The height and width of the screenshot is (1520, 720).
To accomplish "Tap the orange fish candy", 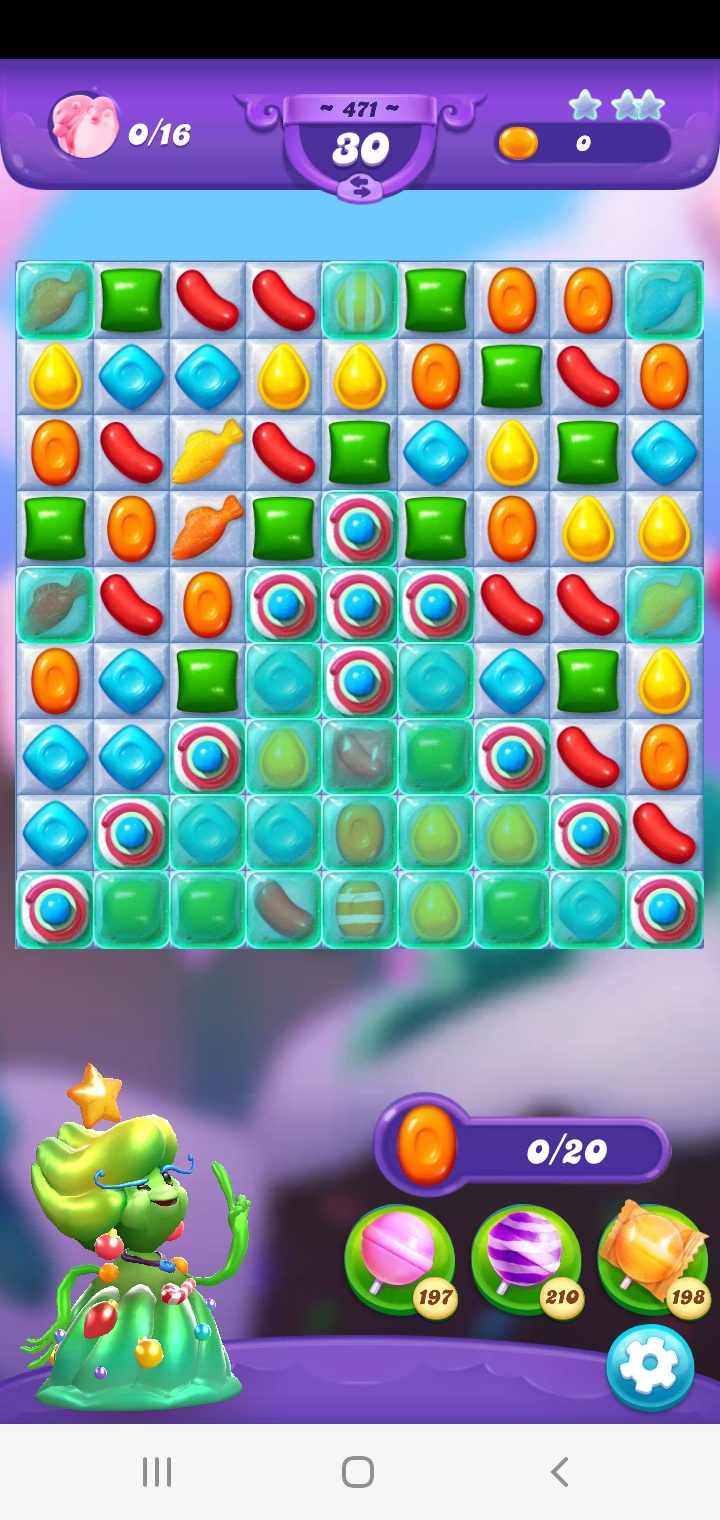I will 208,527.
